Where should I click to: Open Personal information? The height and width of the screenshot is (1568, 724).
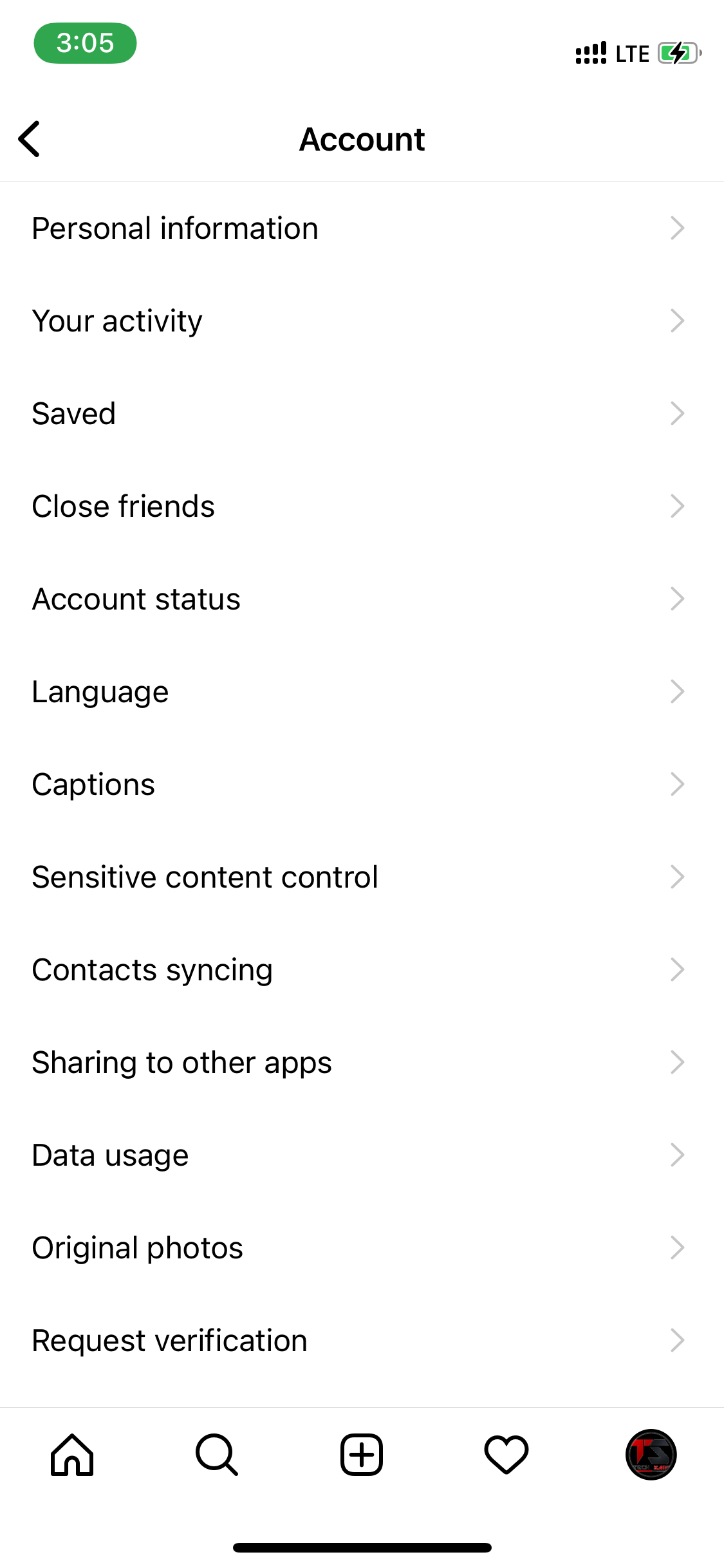[x=362, y=229]
